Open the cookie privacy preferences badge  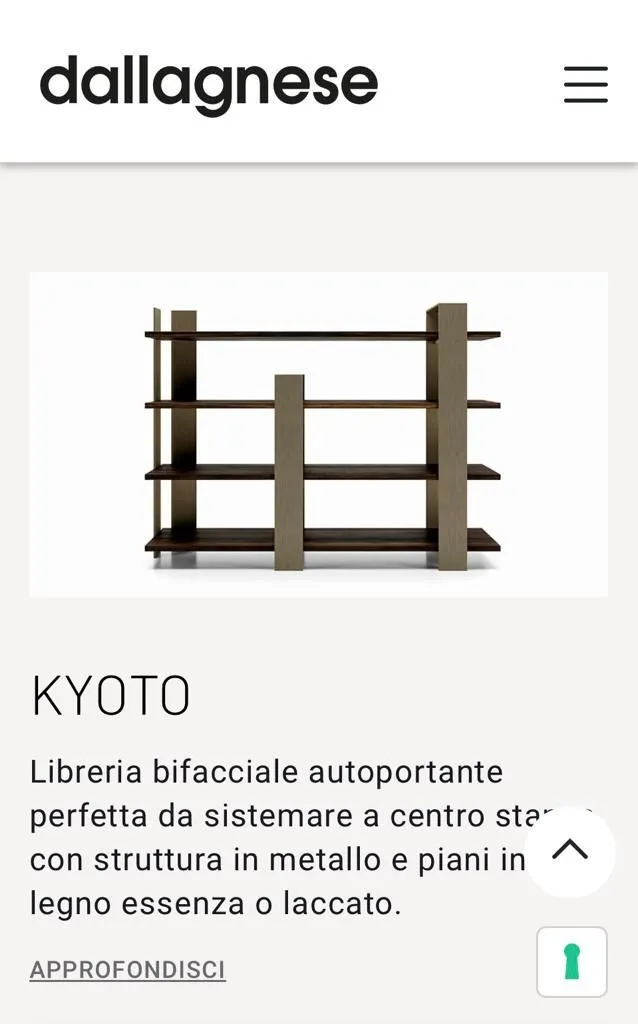click(x=572, y=961)
